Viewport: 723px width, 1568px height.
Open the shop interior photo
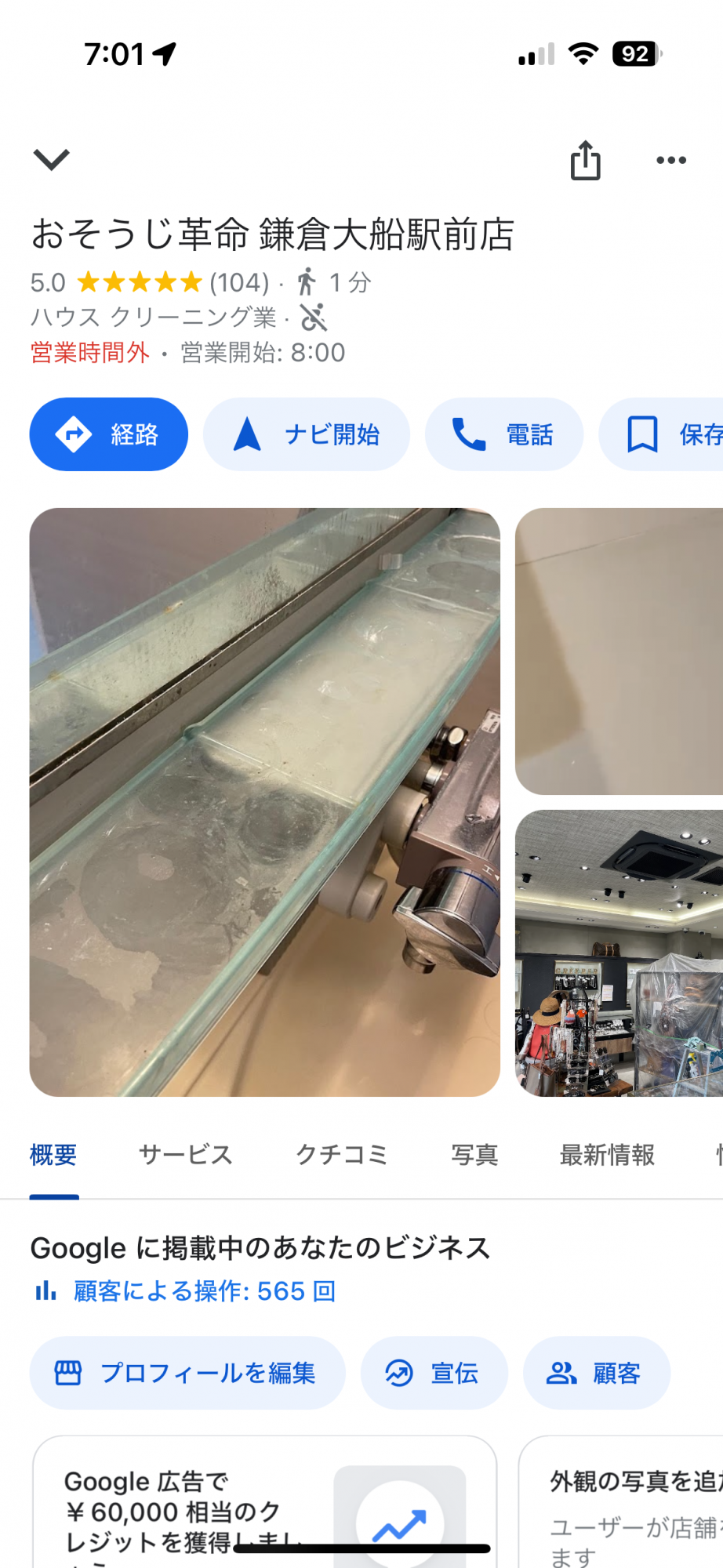(619, 953)
